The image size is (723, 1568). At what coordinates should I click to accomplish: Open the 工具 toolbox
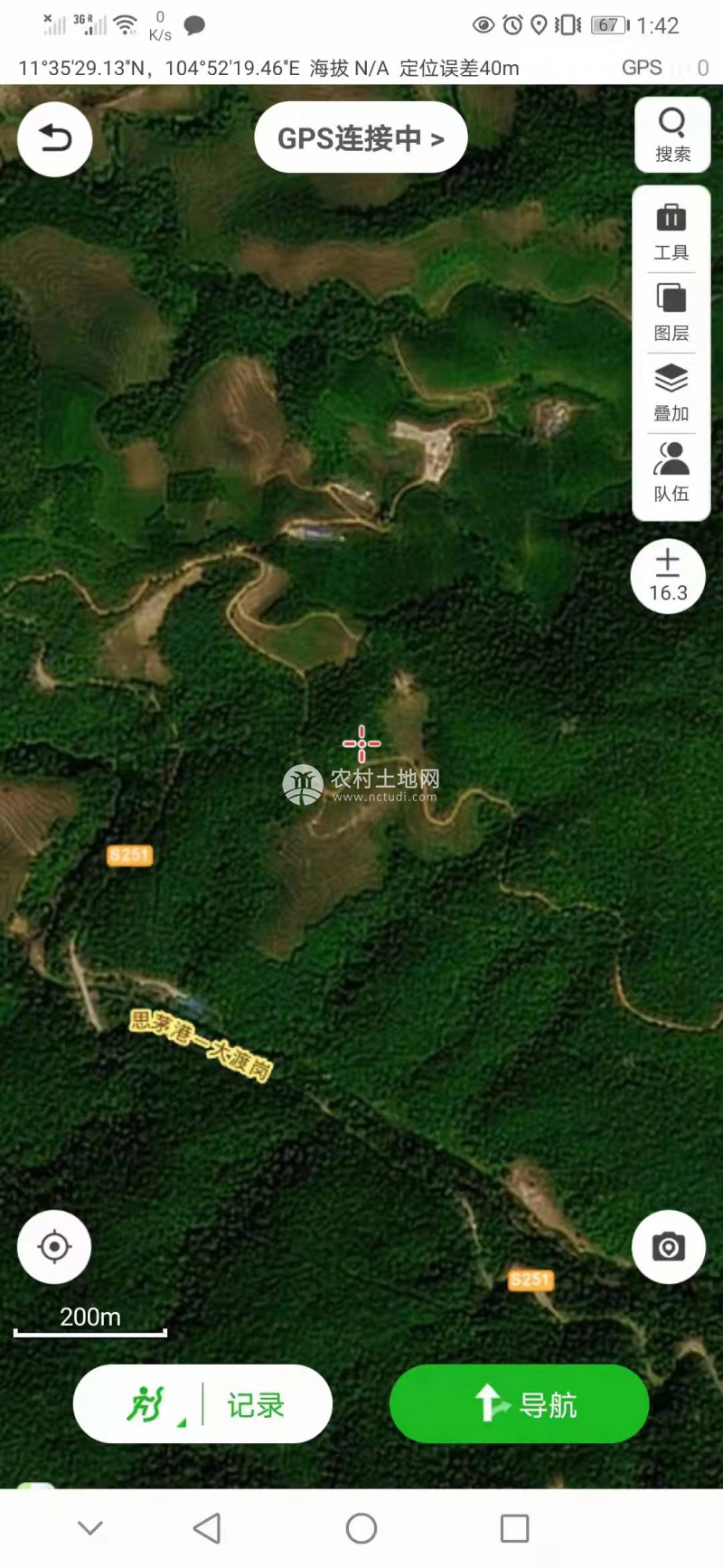pyautogui.click(x=671, y=231)
